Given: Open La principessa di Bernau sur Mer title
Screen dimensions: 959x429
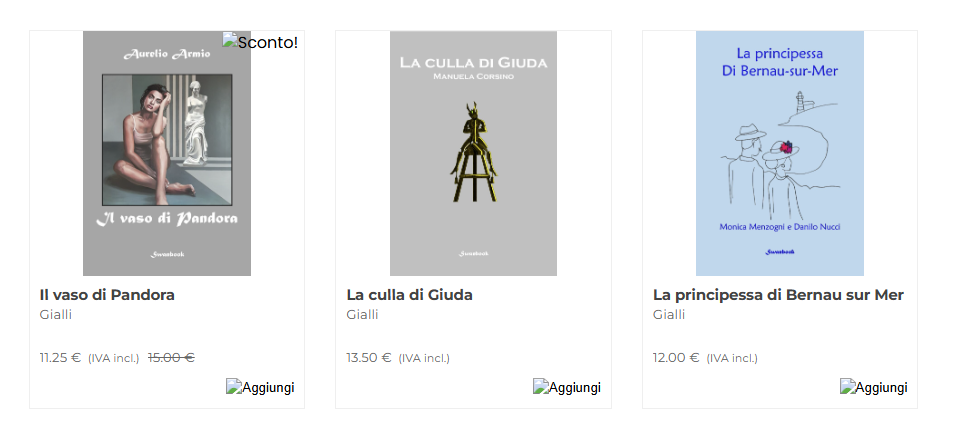Looking at the screenshot, I should click(778, 295).
